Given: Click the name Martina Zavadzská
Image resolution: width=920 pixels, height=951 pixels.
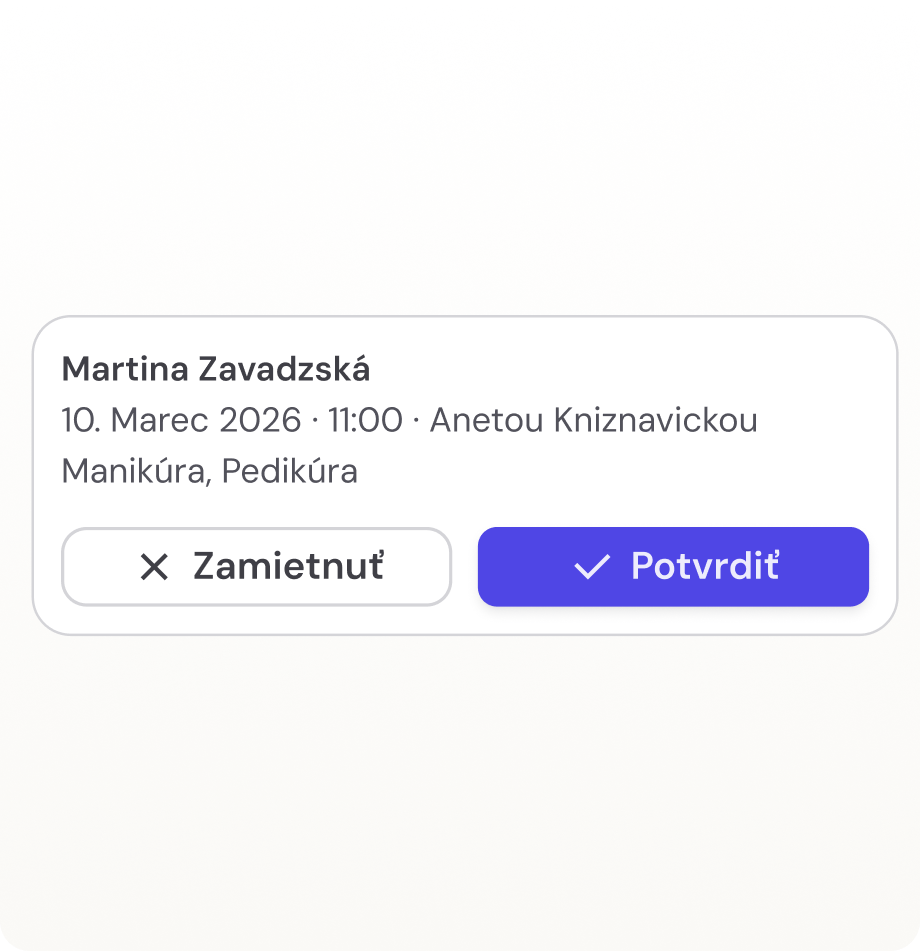Looking at the screenshot, I should [x=216, y=369].
